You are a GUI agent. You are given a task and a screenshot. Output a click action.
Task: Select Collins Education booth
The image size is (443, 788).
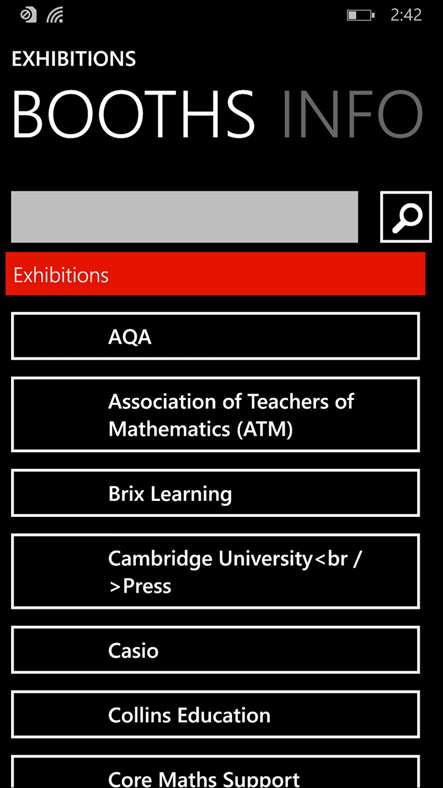pos(215,715)
